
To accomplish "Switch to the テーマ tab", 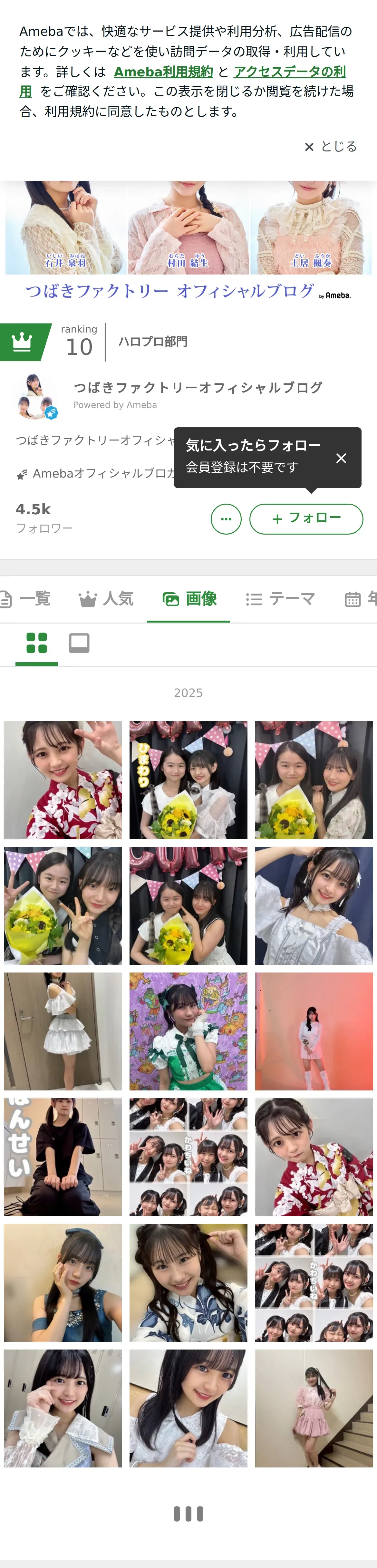I will (280, 599).
